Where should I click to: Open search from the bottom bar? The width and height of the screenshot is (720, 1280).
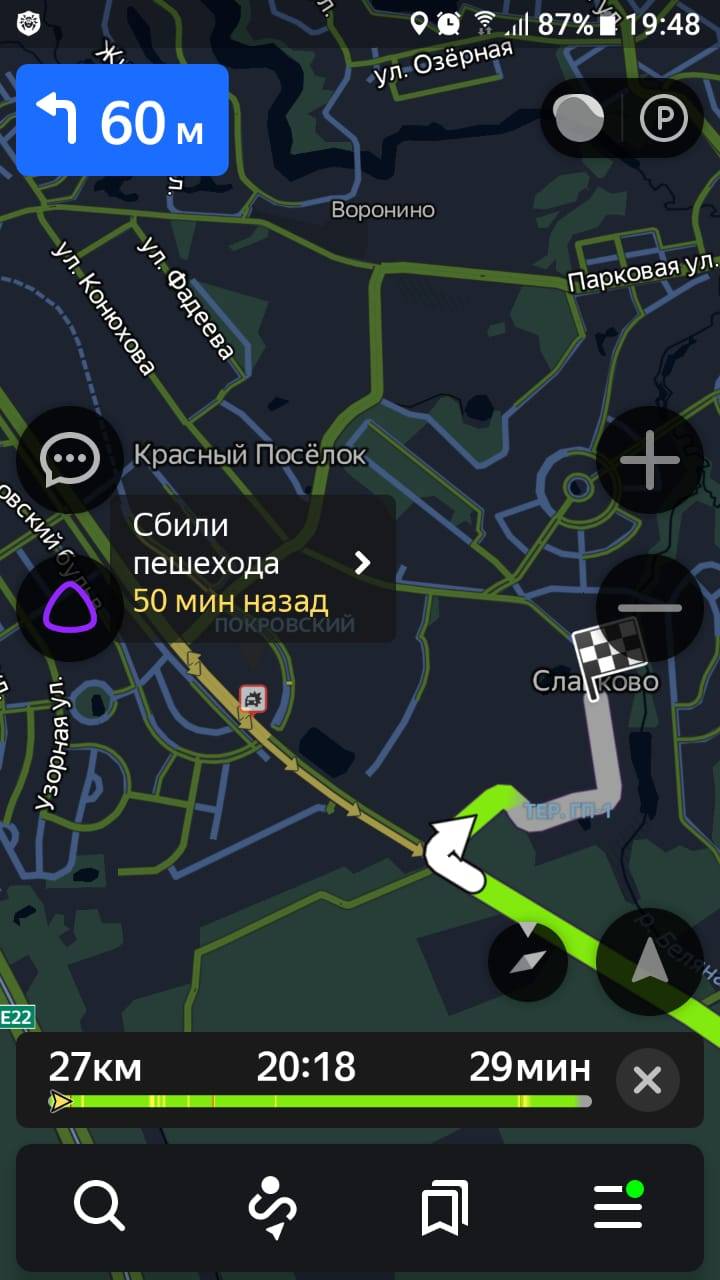point(99,1207)
